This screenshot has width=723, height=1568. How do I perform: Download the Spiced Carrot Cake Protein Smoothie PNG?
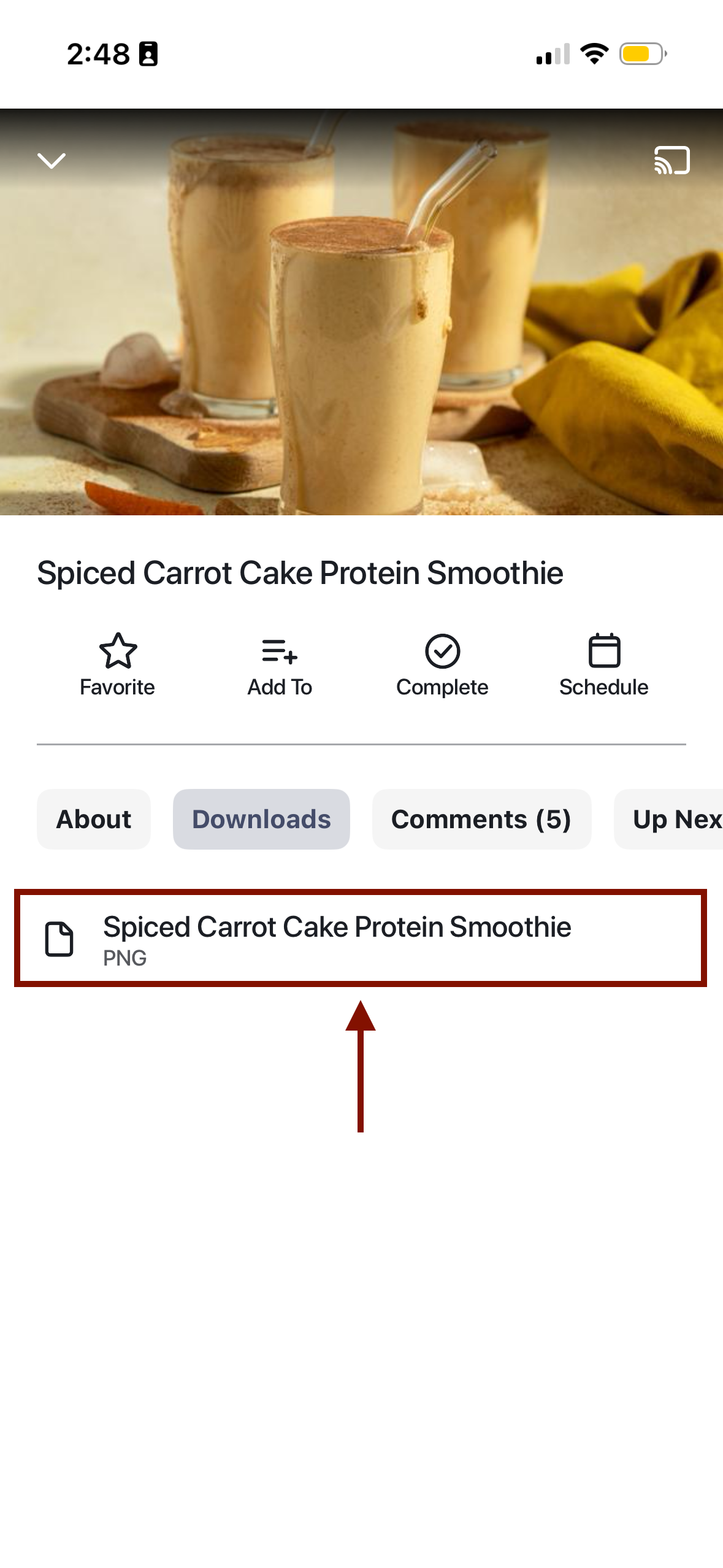click(361, 938)
